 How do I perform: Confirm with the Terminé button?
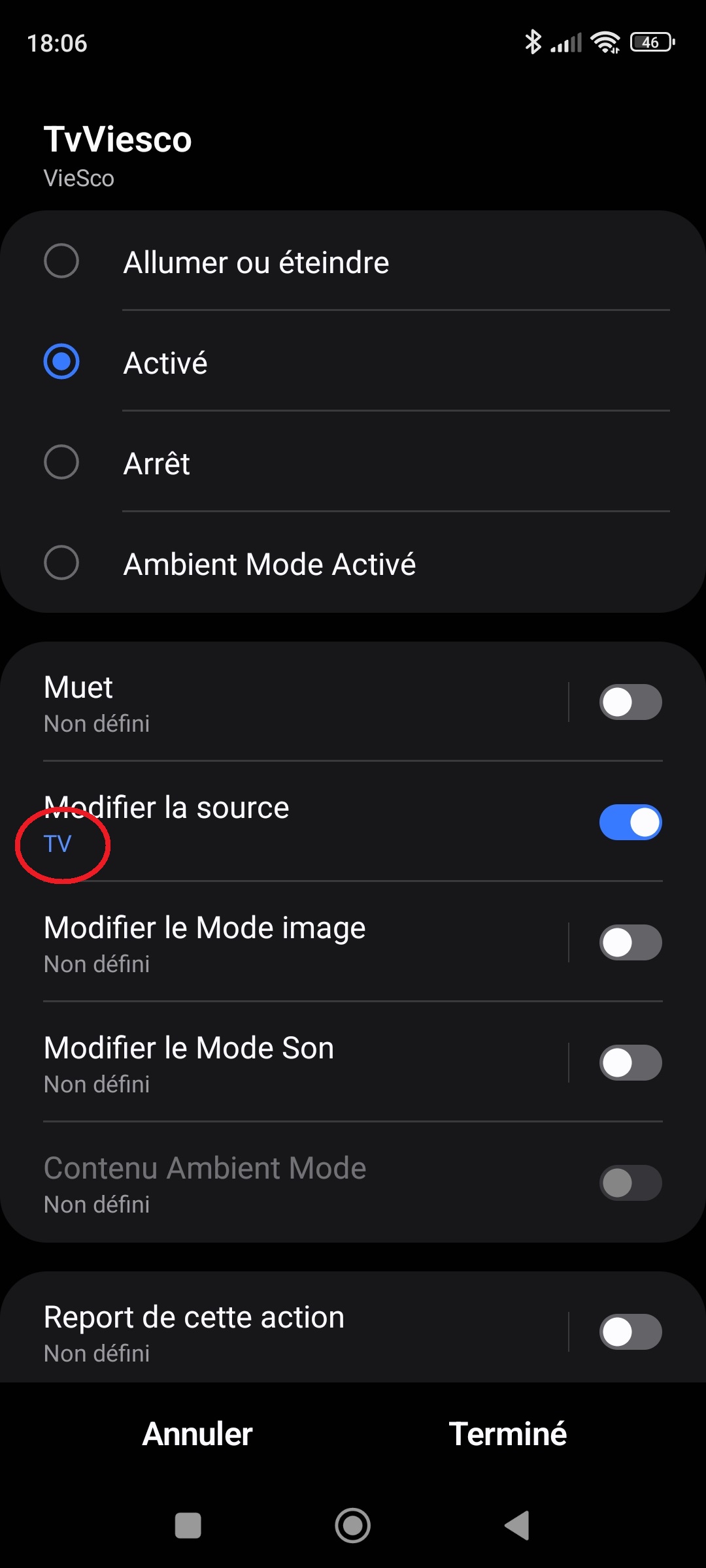click(x=508, y=1434)
